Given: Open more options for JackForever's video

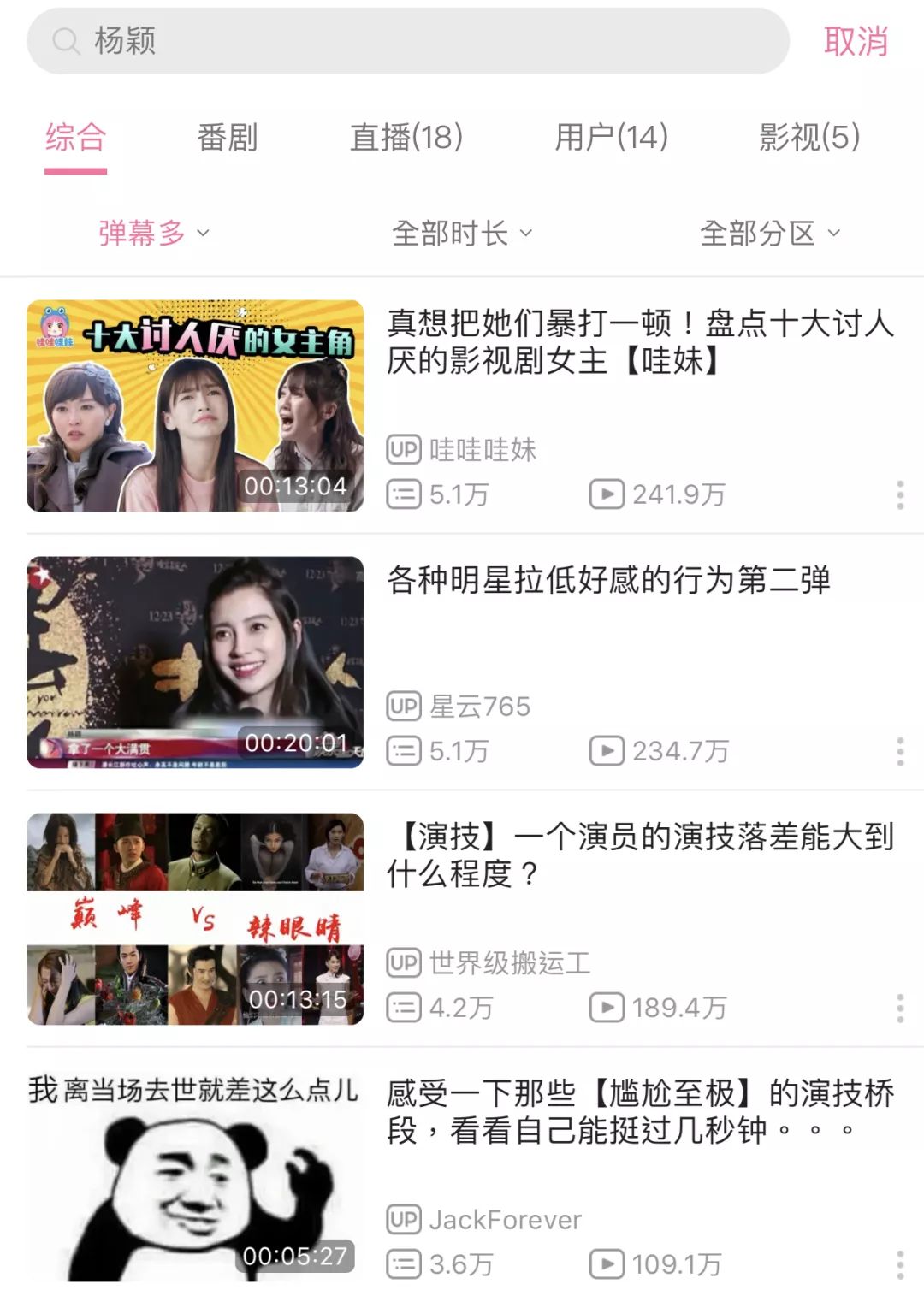Looking at the screenshot, I should pos(900,1263).
